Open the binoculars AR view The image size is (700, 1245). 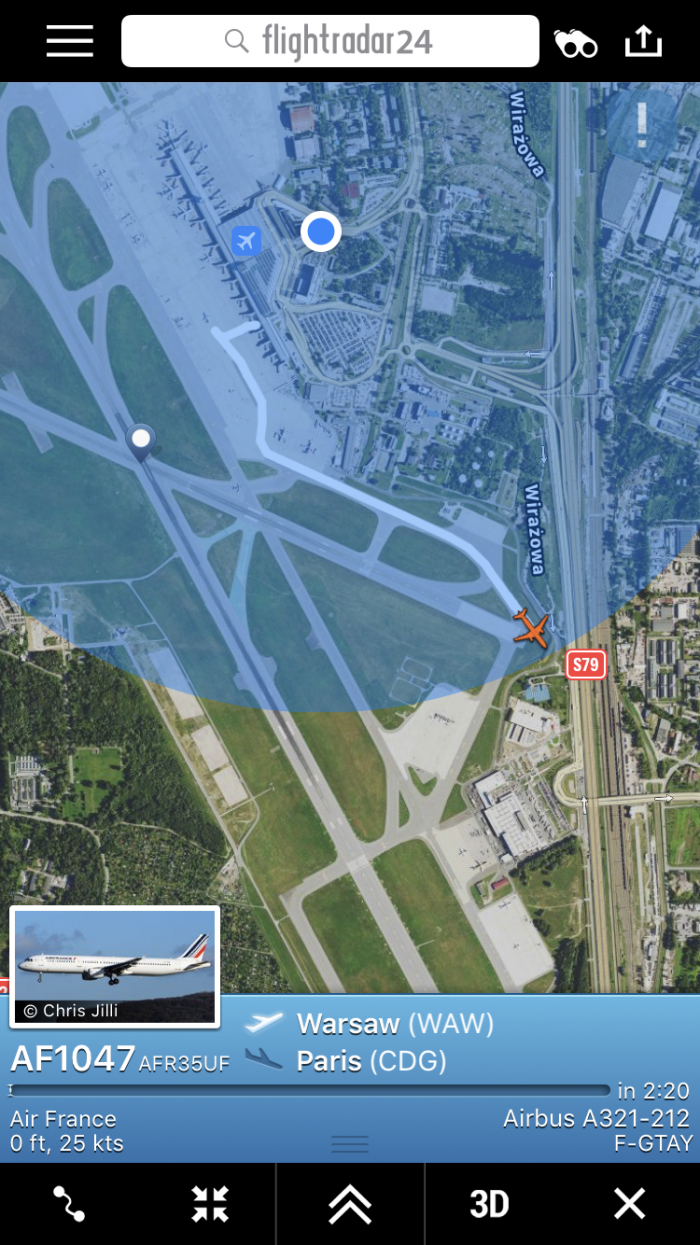coord(576,42)
